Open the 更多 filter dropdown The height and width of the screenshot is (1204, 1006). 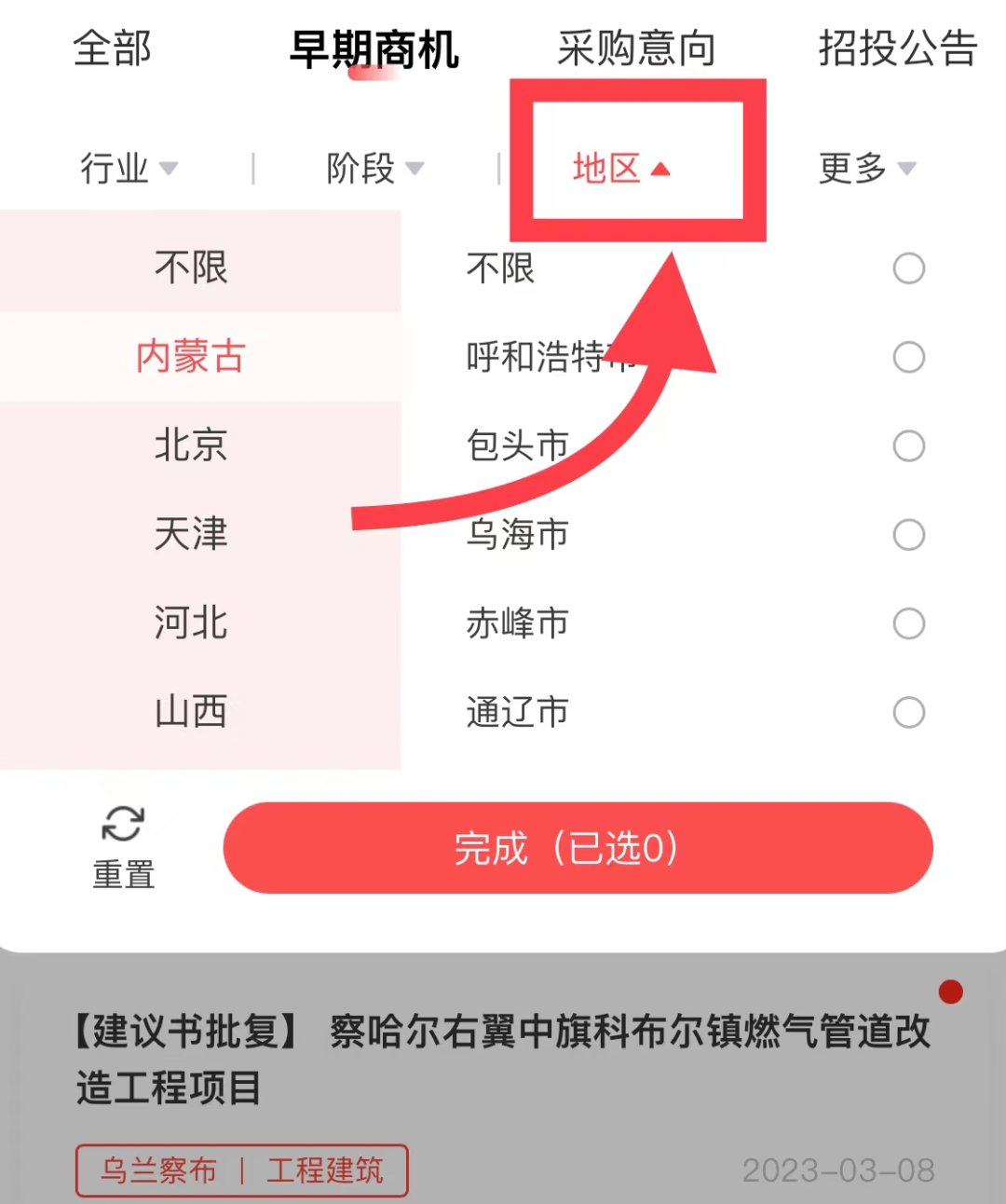pos(866,170)
